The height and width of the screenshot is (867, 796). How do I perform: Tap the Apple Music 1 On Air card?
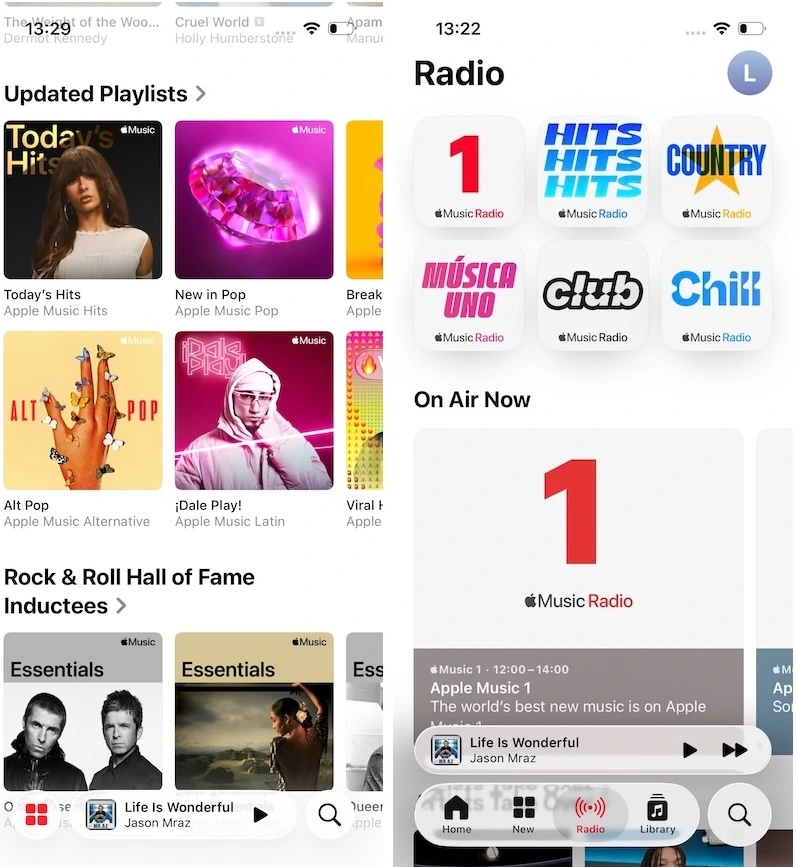(578, 560)
